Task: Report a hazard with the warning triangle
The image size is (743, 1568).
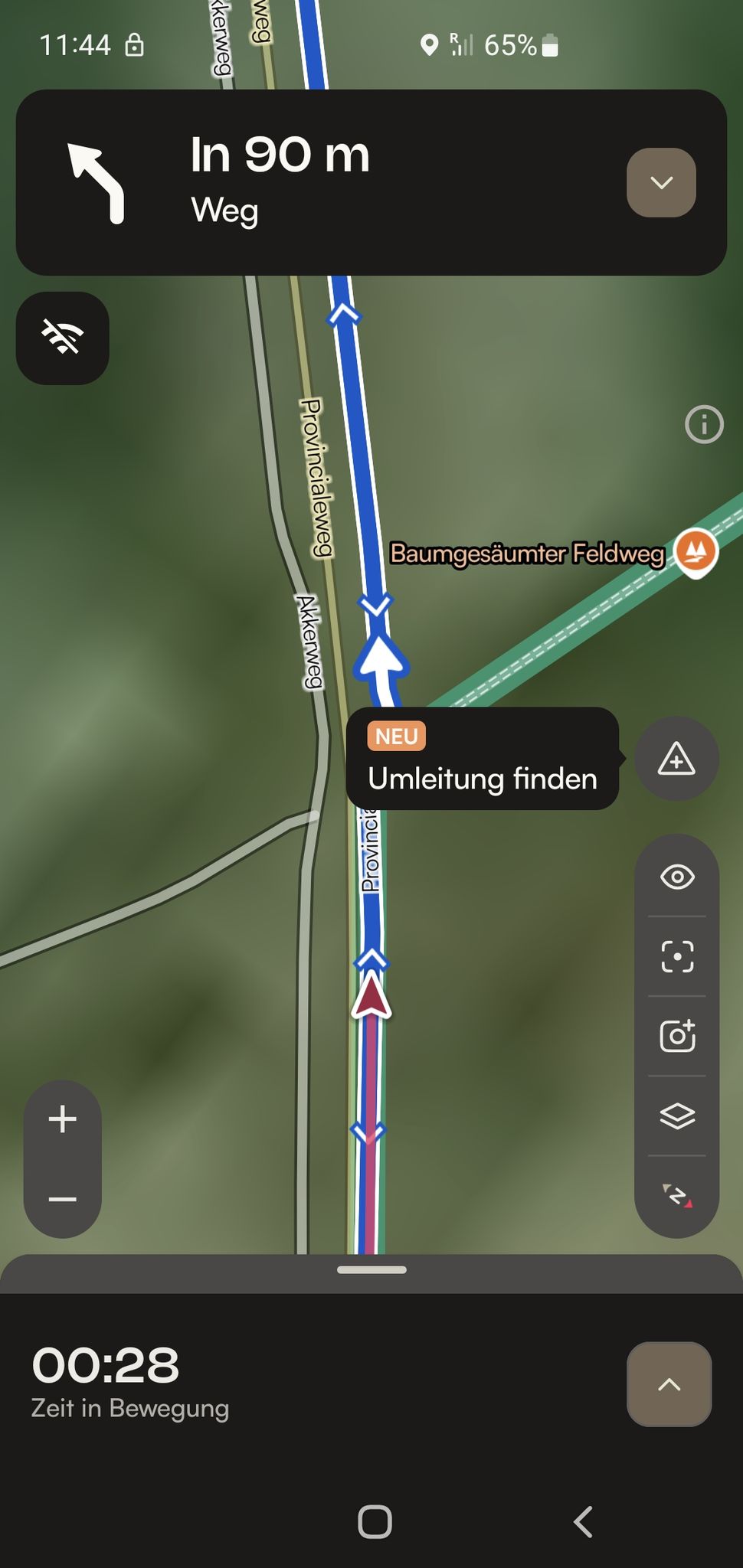Action: (x=676, y=759)
